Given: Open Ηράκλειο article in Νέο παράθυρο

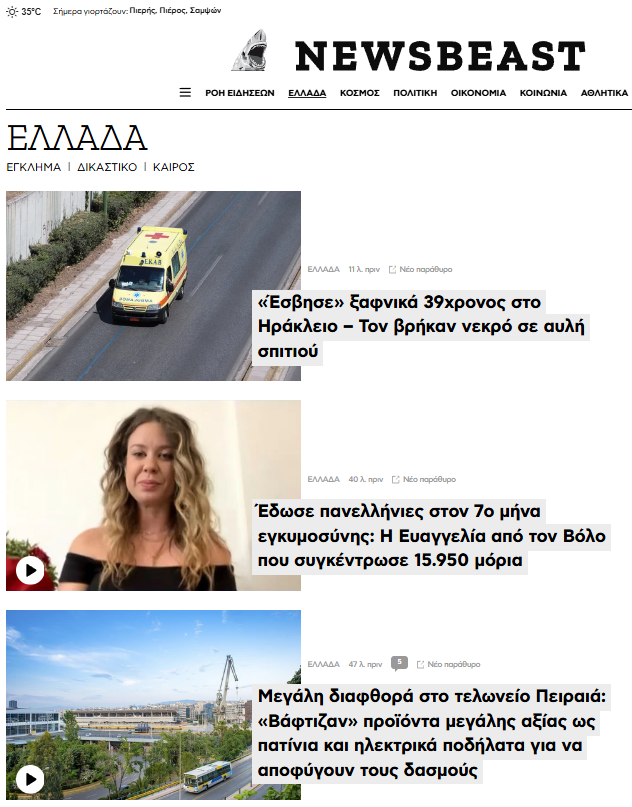Looking at the screenshot, I should [x=425, y=269].
